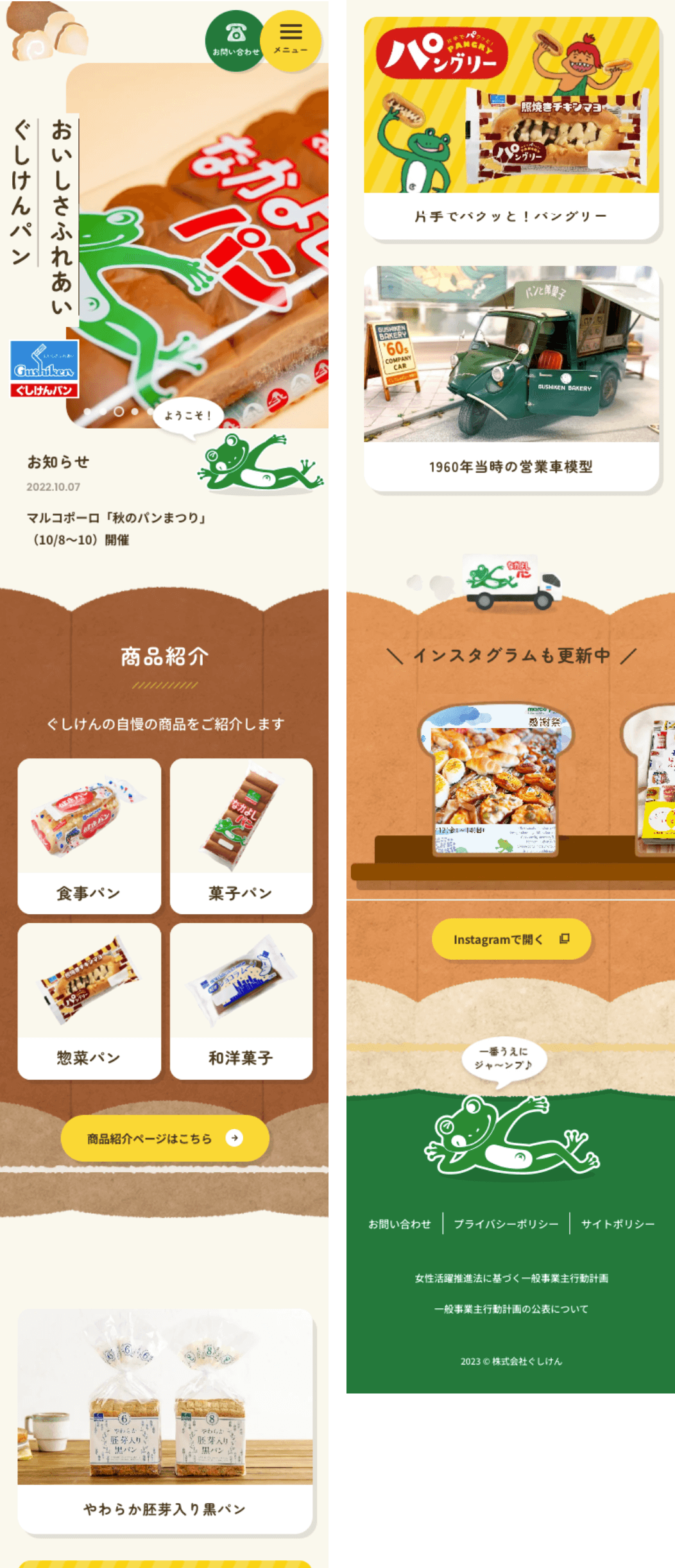This screenshot has height=1568, width=675.
Task: Tap the お問い合わせ phone button
Action: [235, 40]
